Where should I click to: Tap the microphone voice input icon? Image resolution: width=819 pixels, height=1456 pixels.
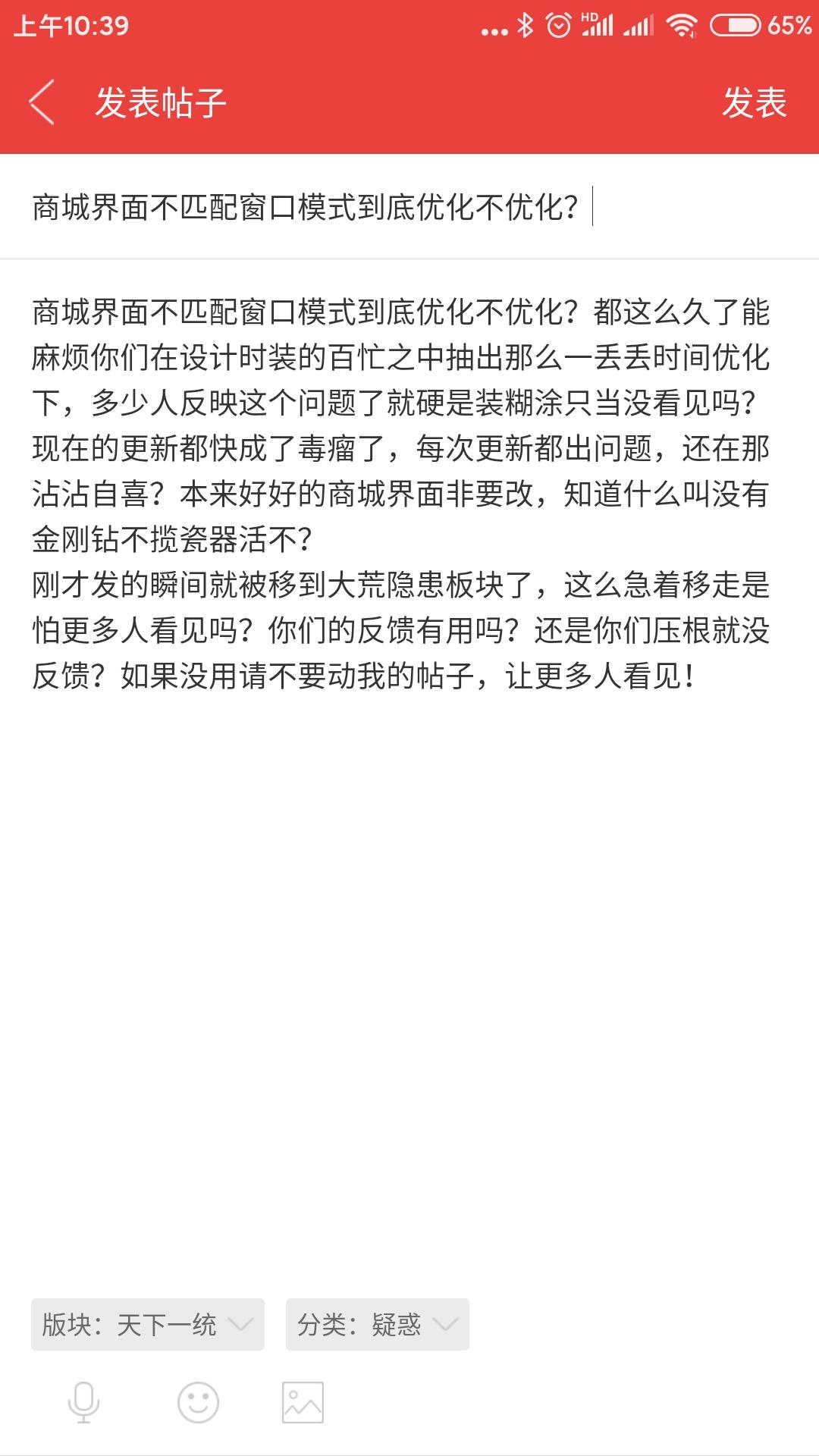(83, 1402)
